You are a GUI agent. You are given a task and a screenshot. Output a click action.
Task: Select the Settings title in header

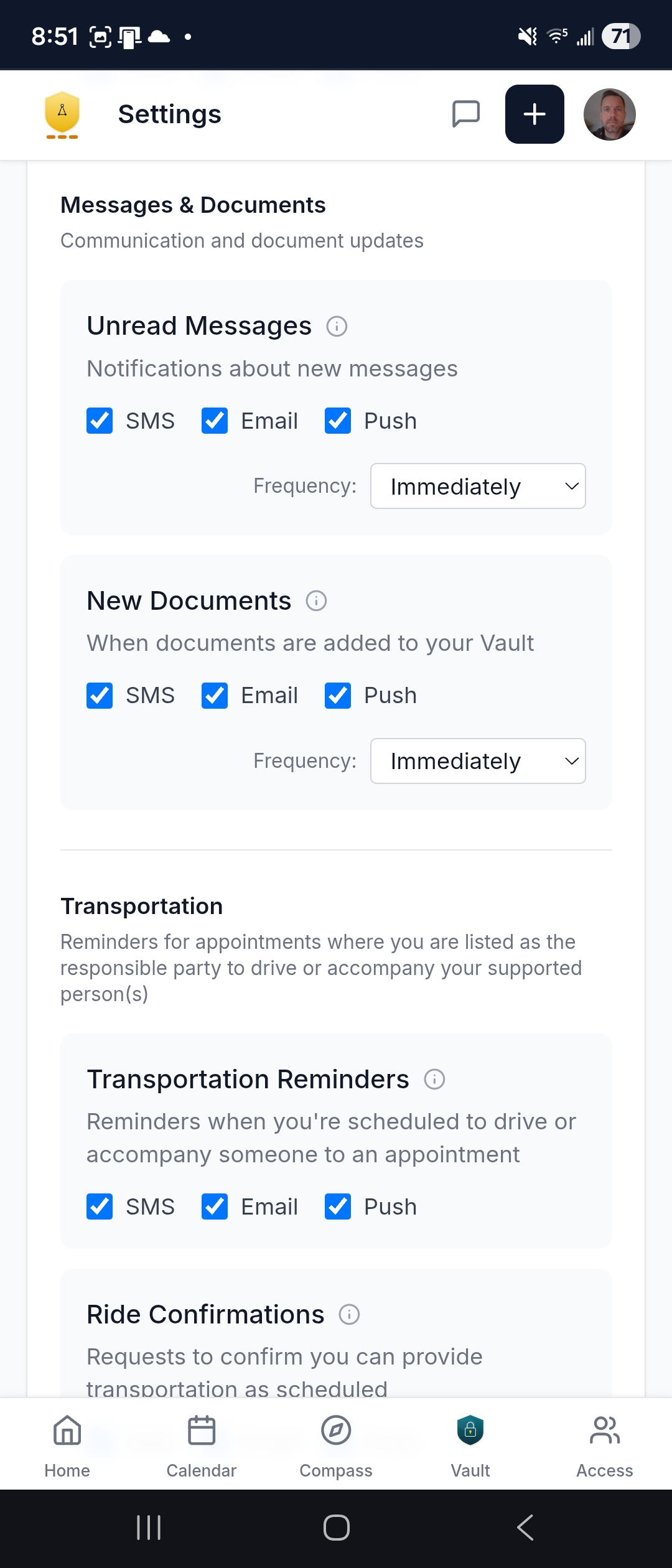[169, 114]
